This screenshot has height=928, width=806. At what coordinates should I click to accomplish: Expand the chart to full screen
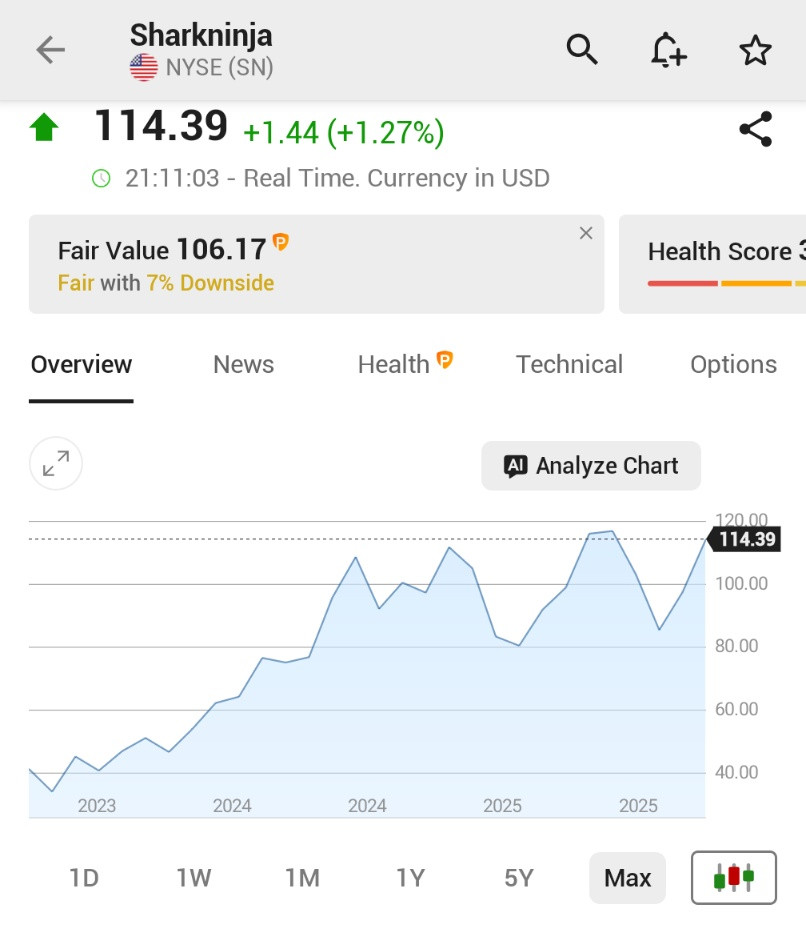(56, 463)
